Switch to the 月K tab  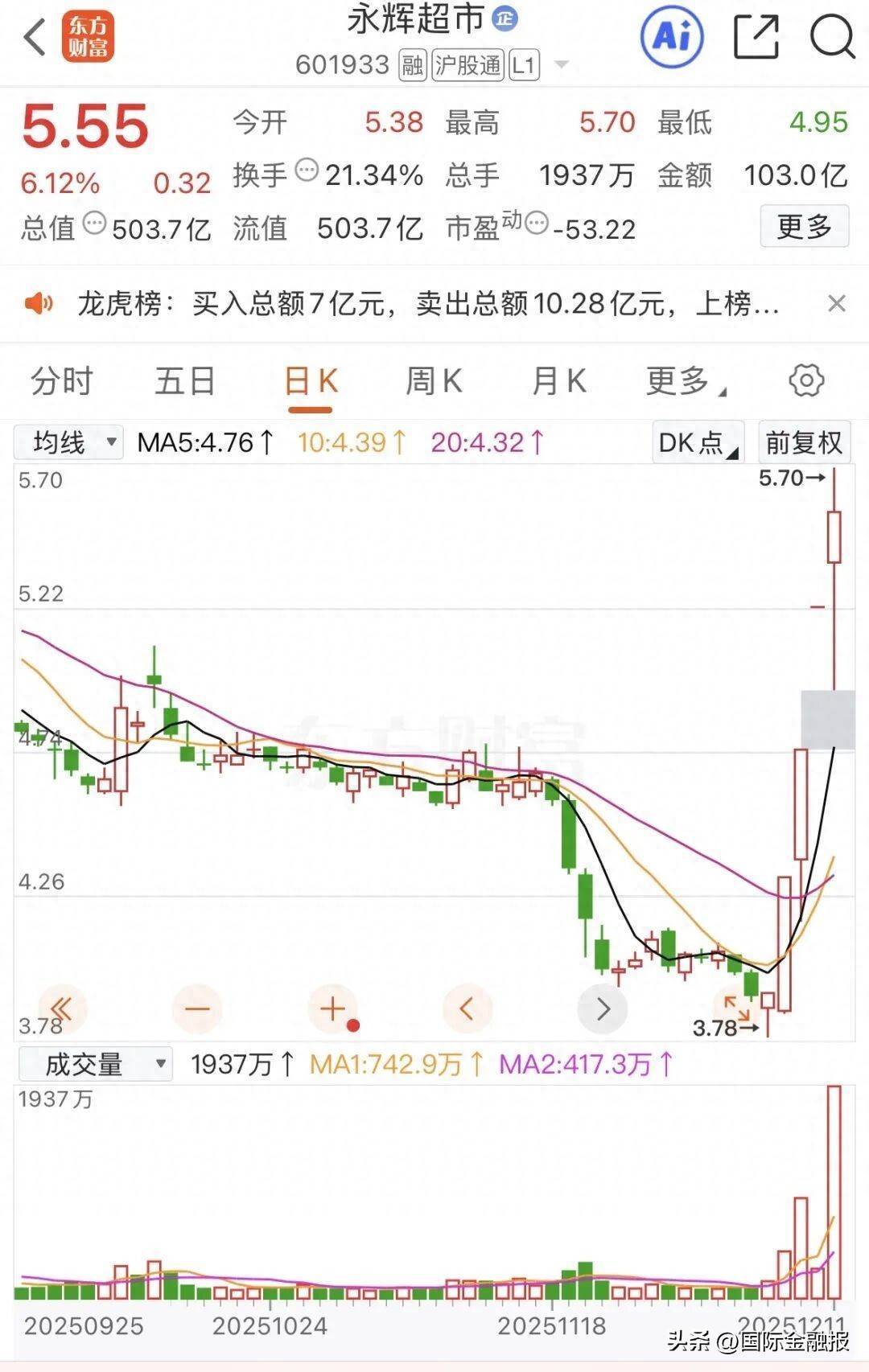tap(558, 381)
